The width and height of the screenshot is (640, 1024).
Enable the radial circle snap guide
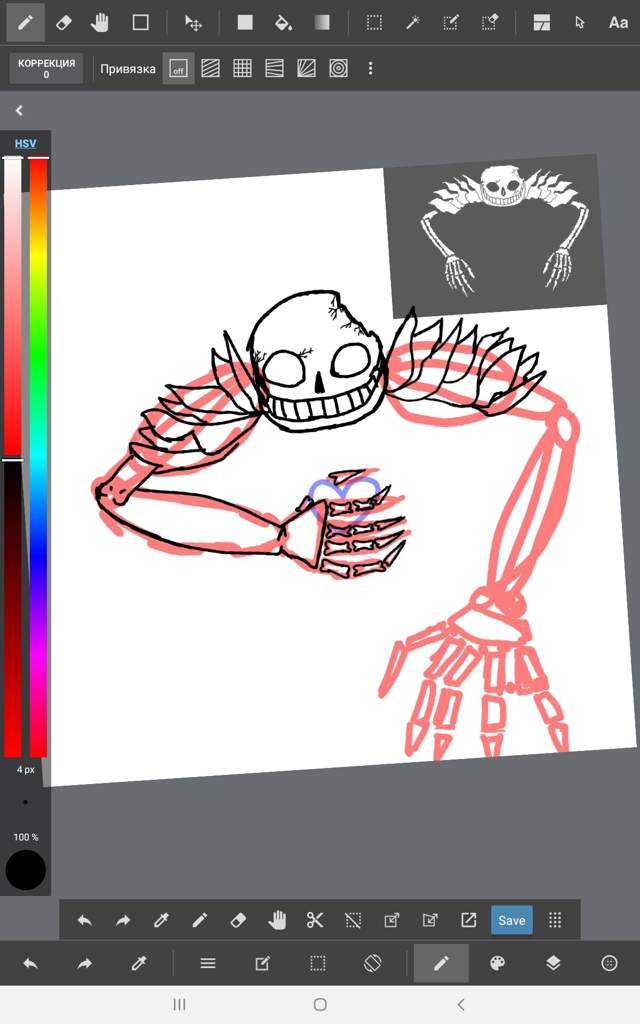[338, 69]
